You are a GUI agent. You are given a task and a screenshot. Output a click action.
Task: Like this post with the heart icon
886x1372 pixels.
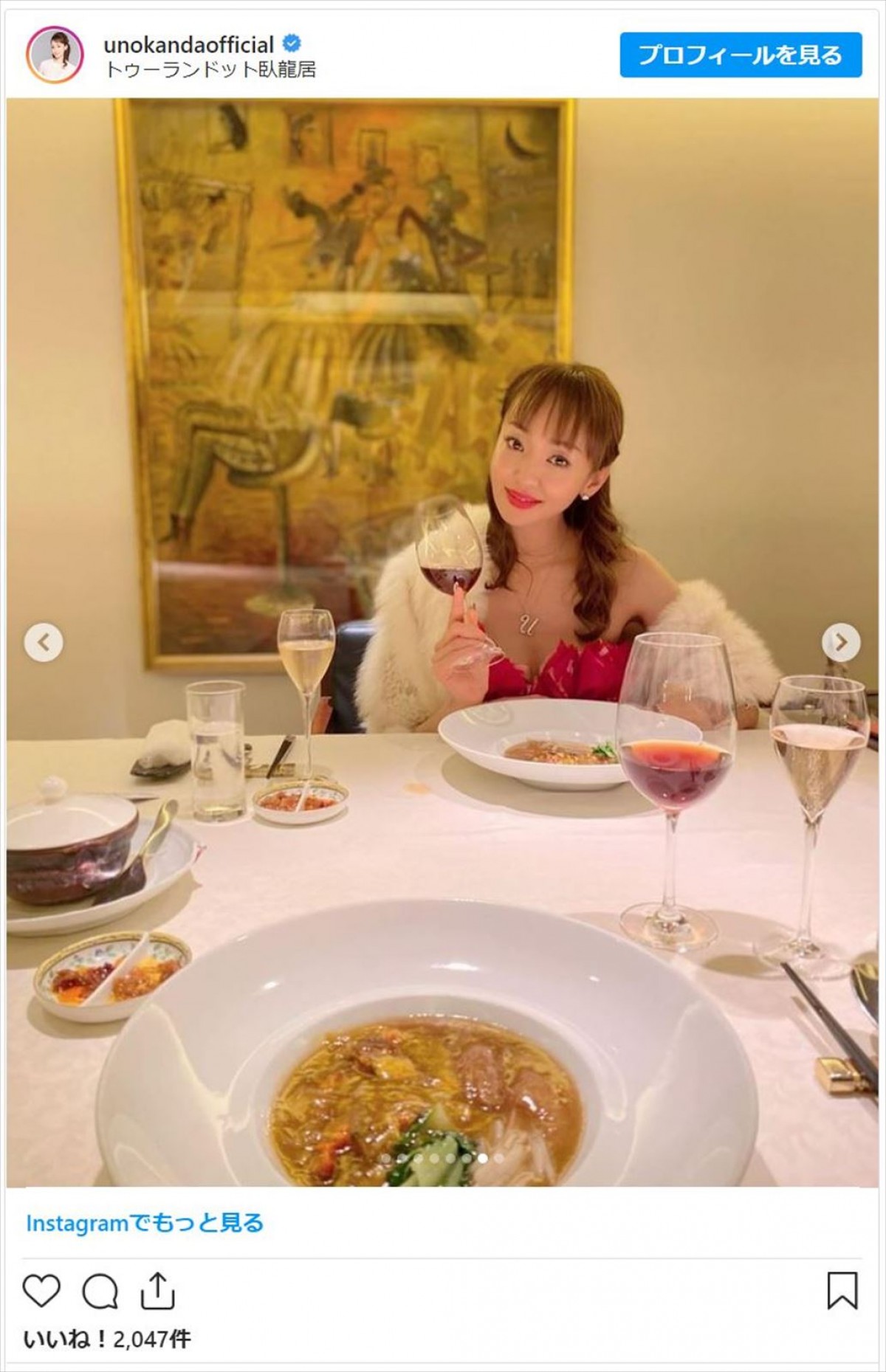41,1292
